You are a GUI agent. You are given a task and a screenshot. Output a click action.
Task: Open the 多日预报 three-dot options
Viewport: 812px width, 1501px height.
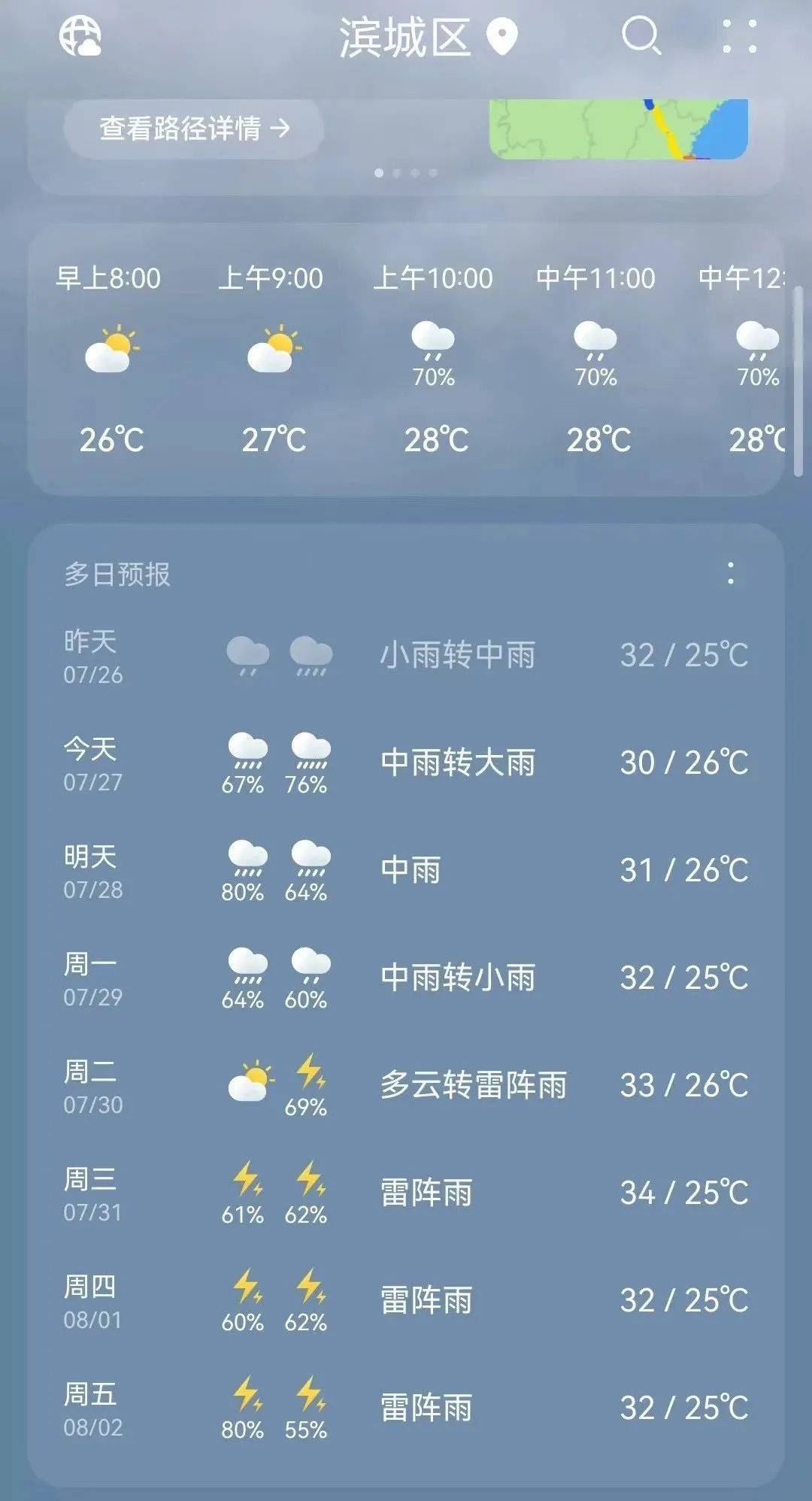point(730,574)
